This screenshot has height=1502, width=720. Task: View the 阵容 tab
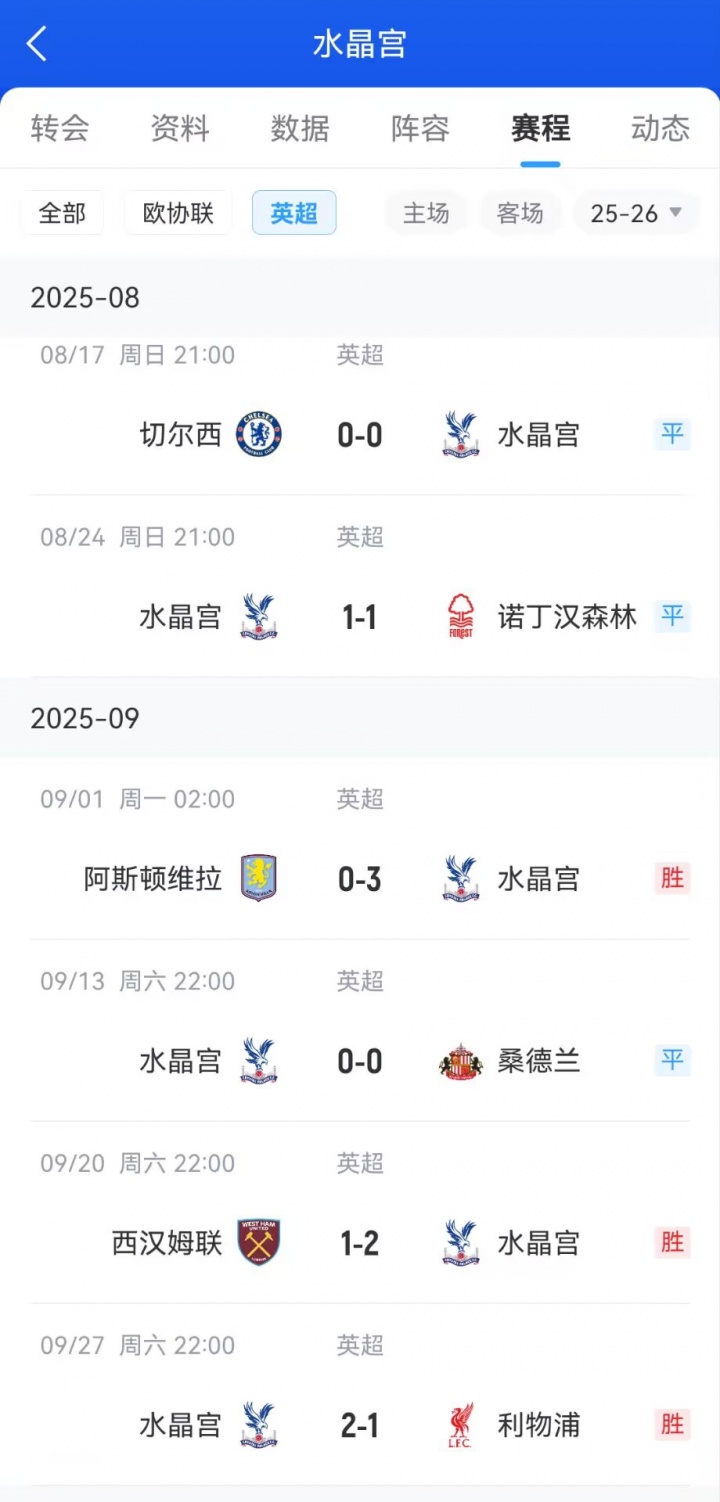tap(420, 128)
